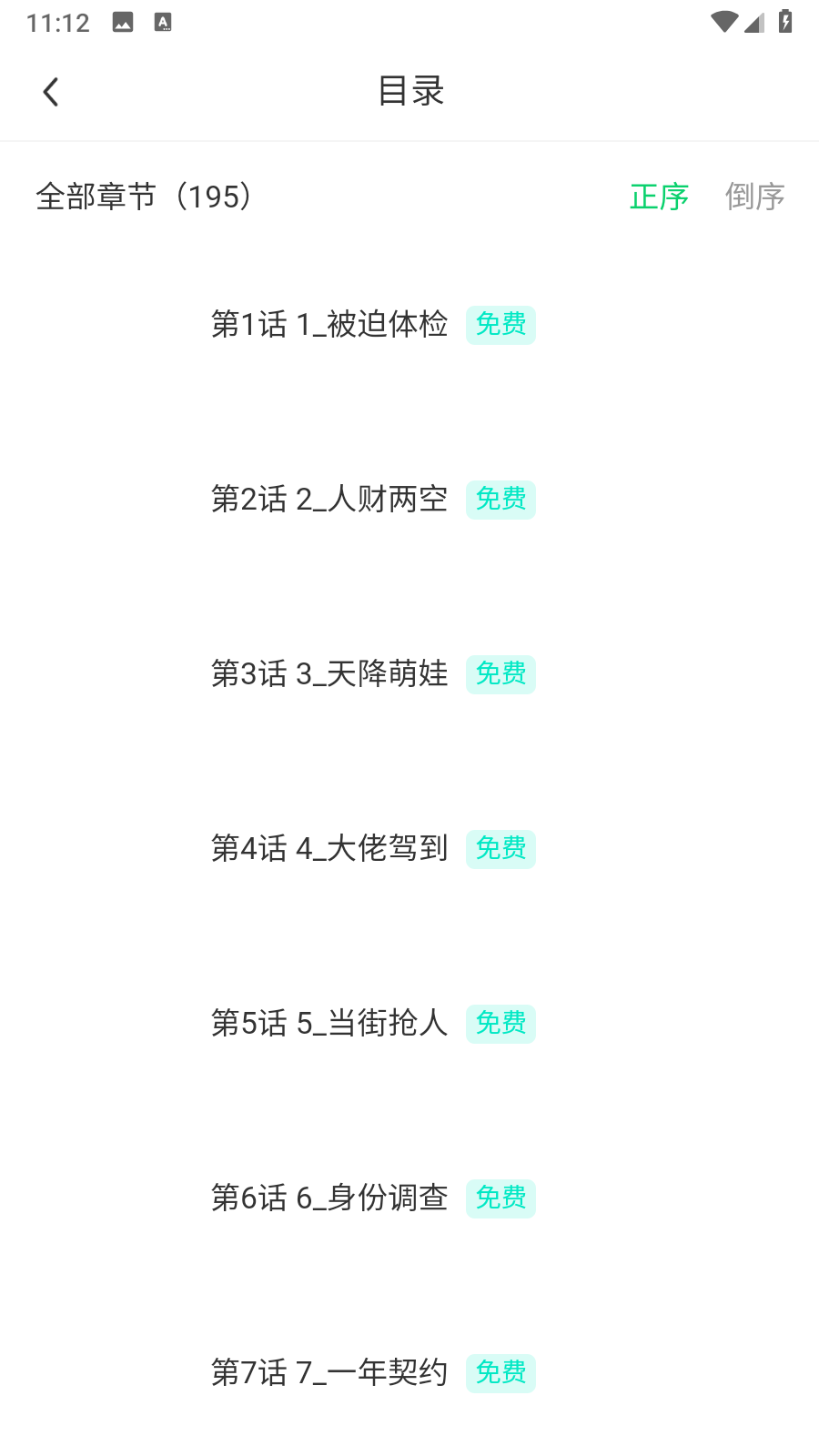The width and height of the screenshot is (819, 1456).
Task: Go back from the 目录 page
Action: pos(51,92)
